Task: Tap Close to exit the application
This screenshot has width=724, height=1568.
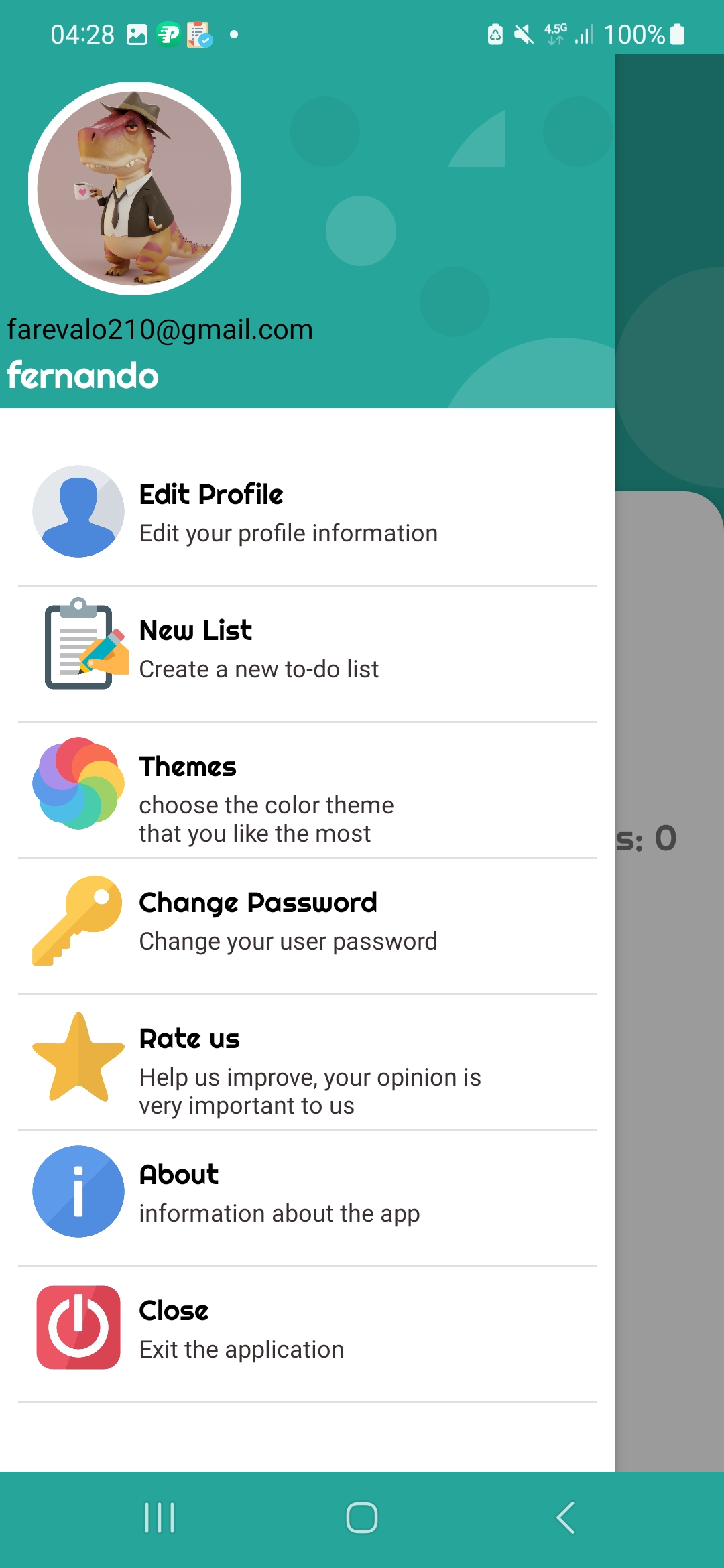Action: coord(307,1329)
